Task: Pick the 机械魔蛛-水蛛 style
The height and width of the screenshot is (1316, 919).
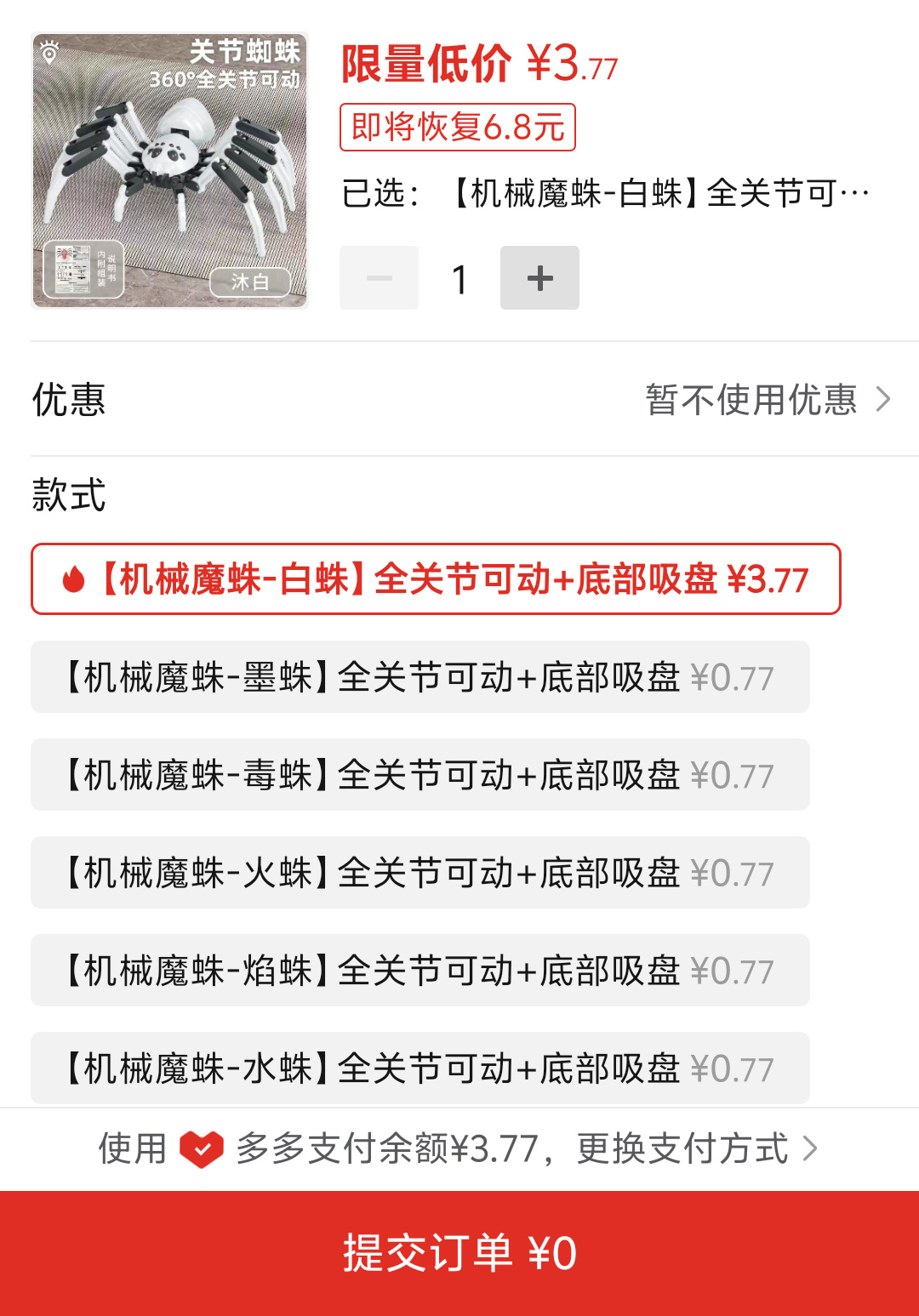Action: (420, 1068)
